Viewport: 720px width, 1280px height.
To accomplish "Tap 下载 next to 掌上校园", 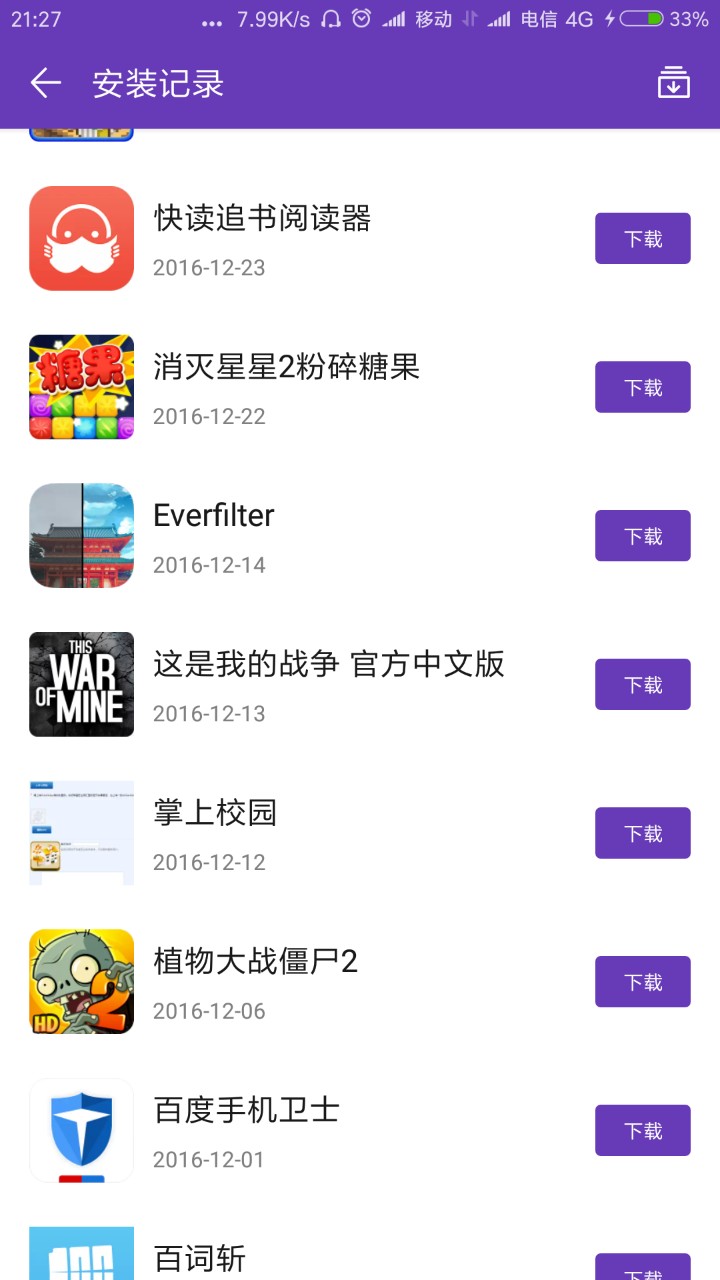I will pyautogui.click(x=642, y=833).
